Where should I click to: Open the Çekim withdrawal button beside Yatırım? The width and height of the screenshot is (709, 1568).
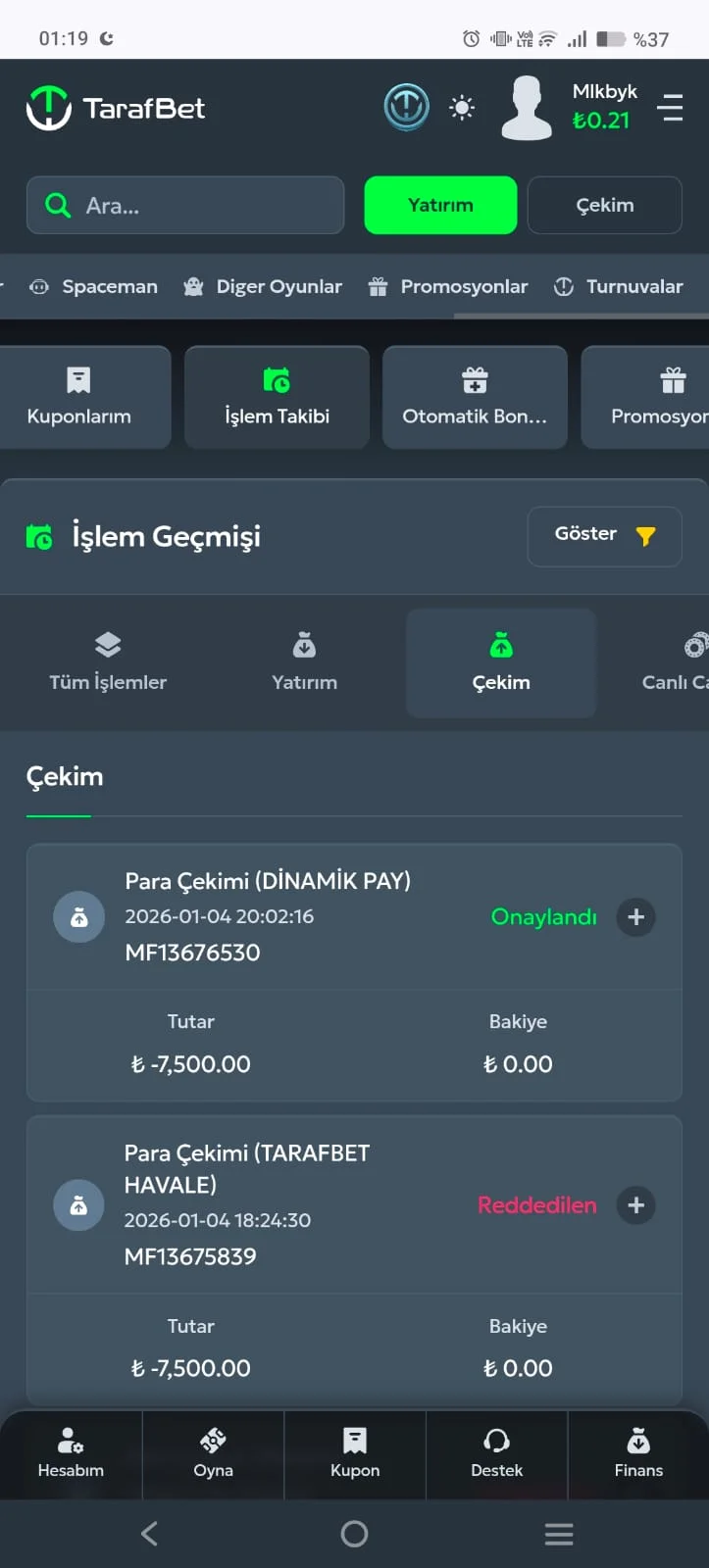(604, 206)
